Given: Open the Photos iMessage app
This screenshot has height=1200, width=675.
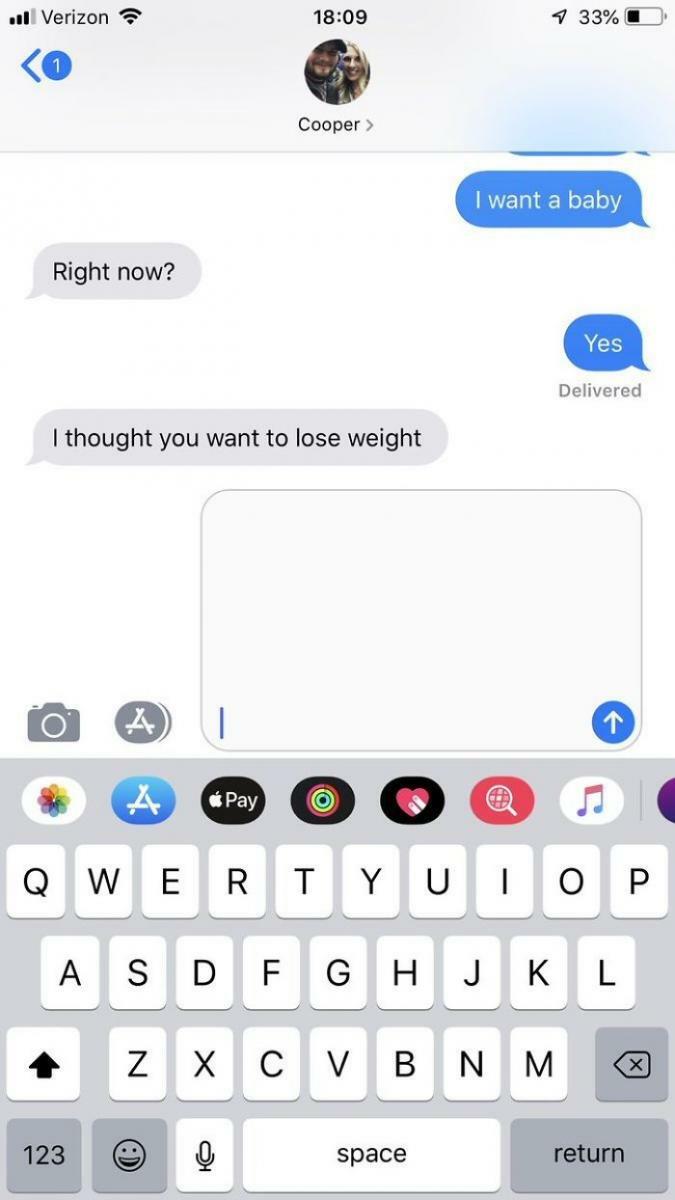Looking at the screenshot, I should click(x=53, y=800).
